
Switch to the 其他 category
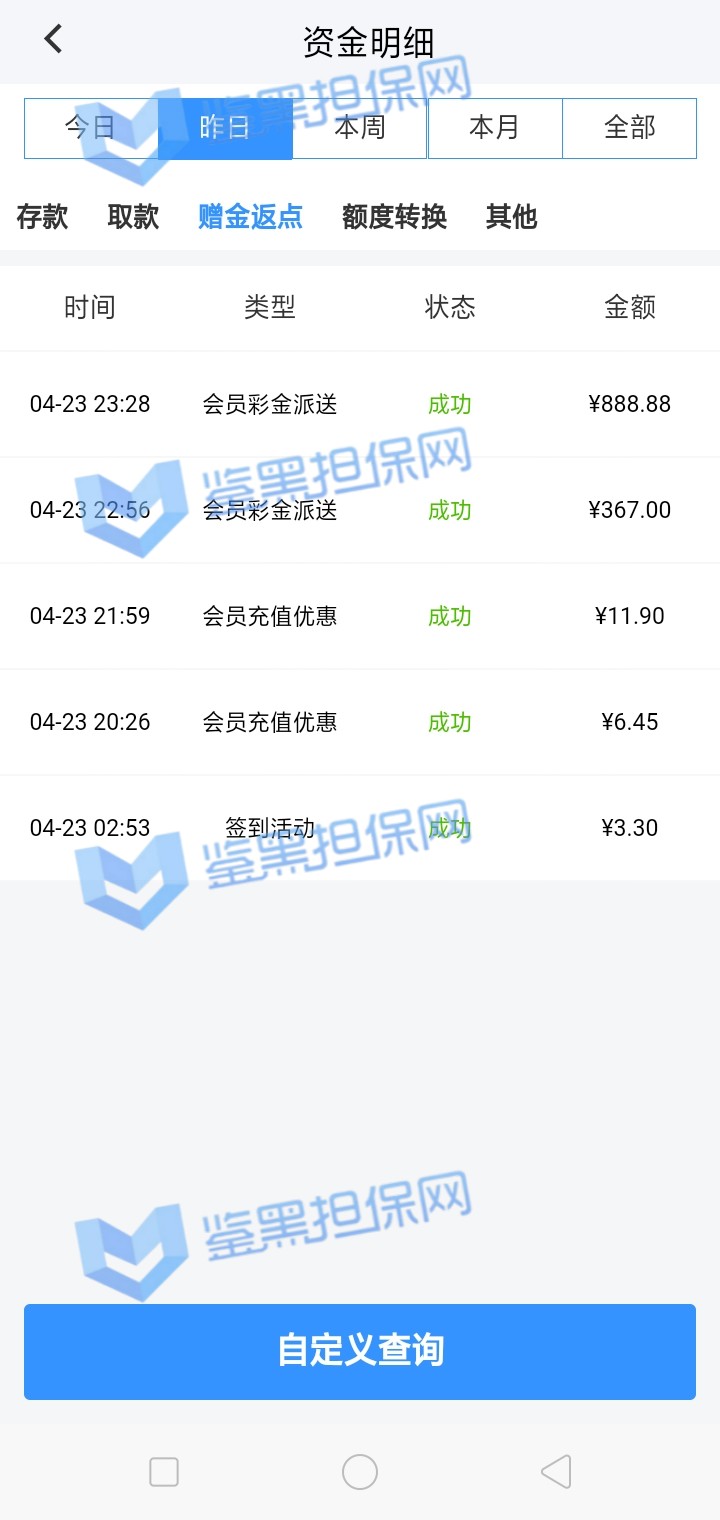click(x=511, y=216)
